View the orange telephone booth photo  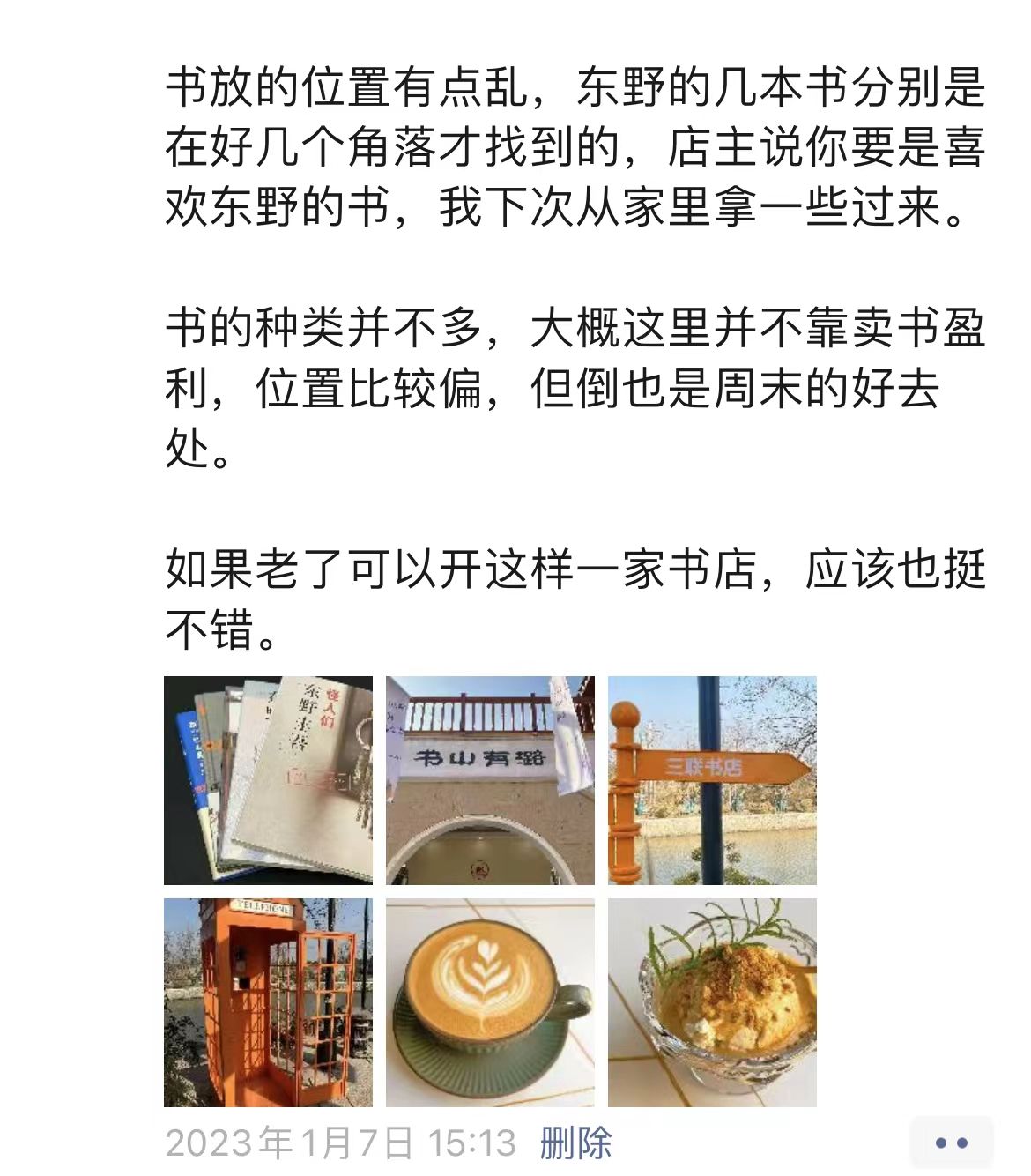point(271,1001)
